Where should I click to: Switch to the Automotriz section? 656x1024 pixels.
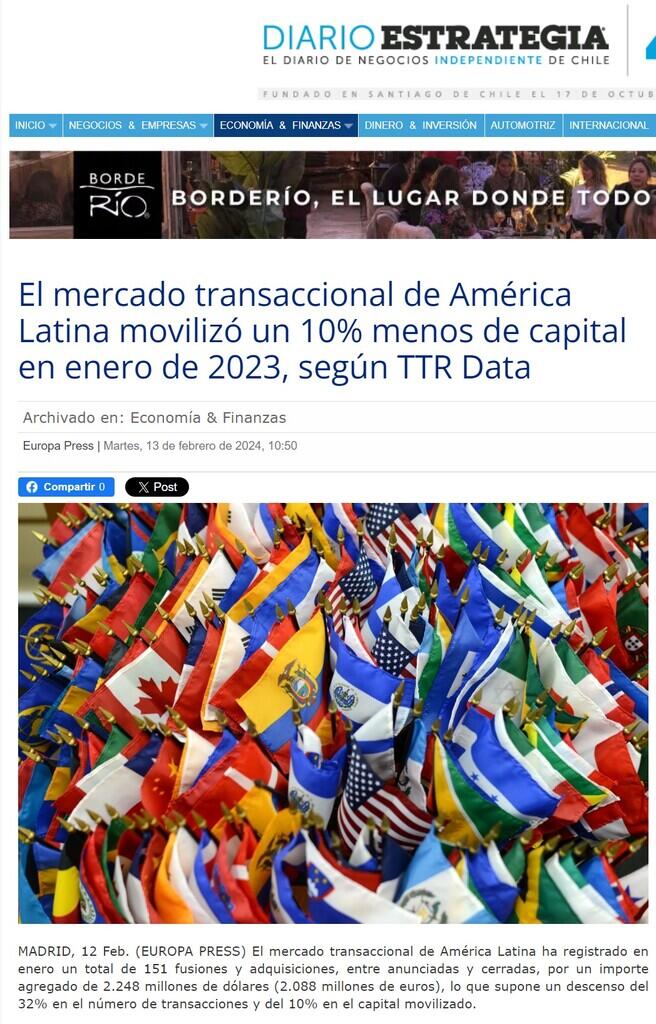(x=523, y=125)
